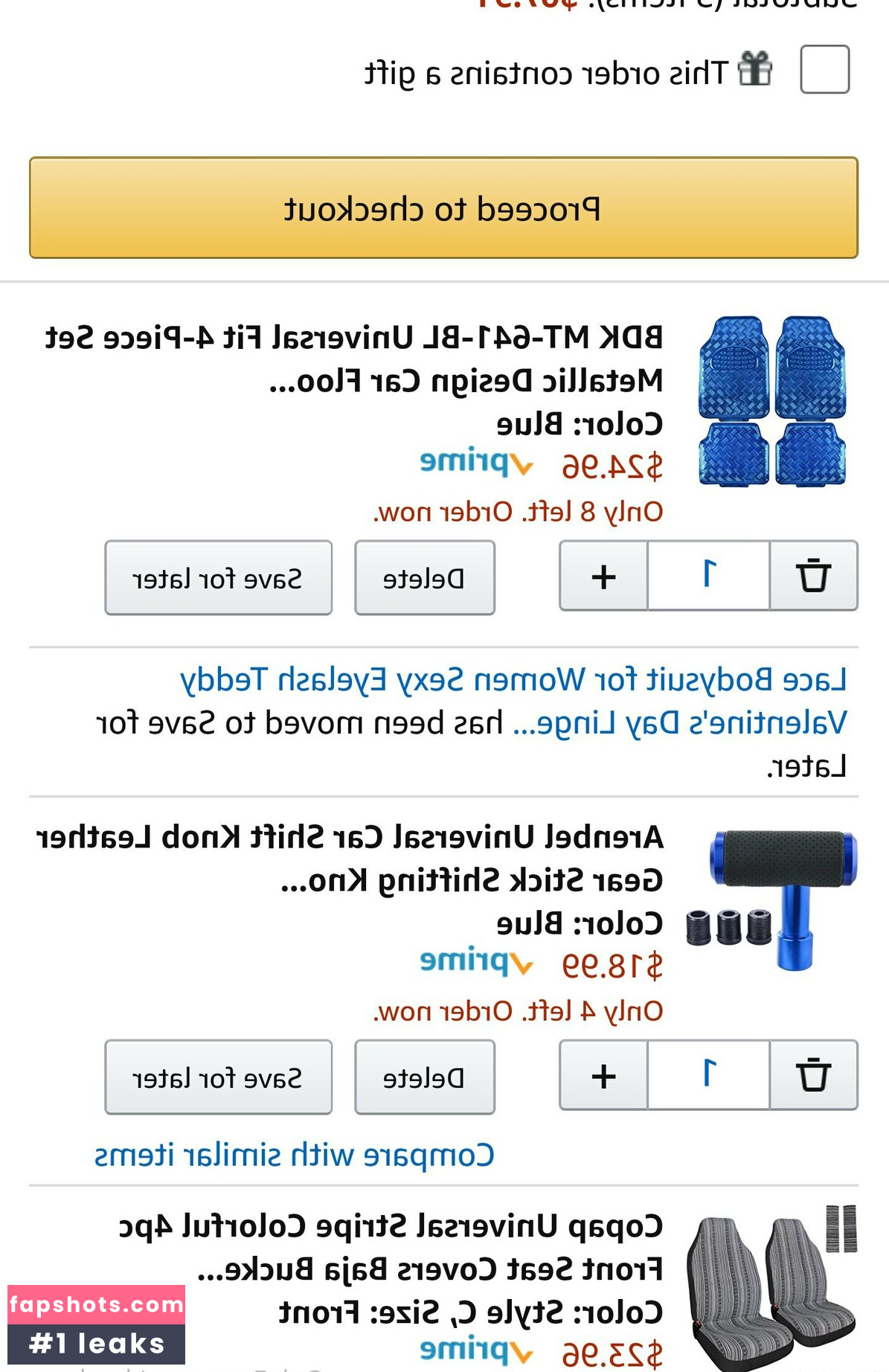This screenshot has height=1372, width=889.
Task: Proceed to checkout
Action: click(x=443, y=208)
